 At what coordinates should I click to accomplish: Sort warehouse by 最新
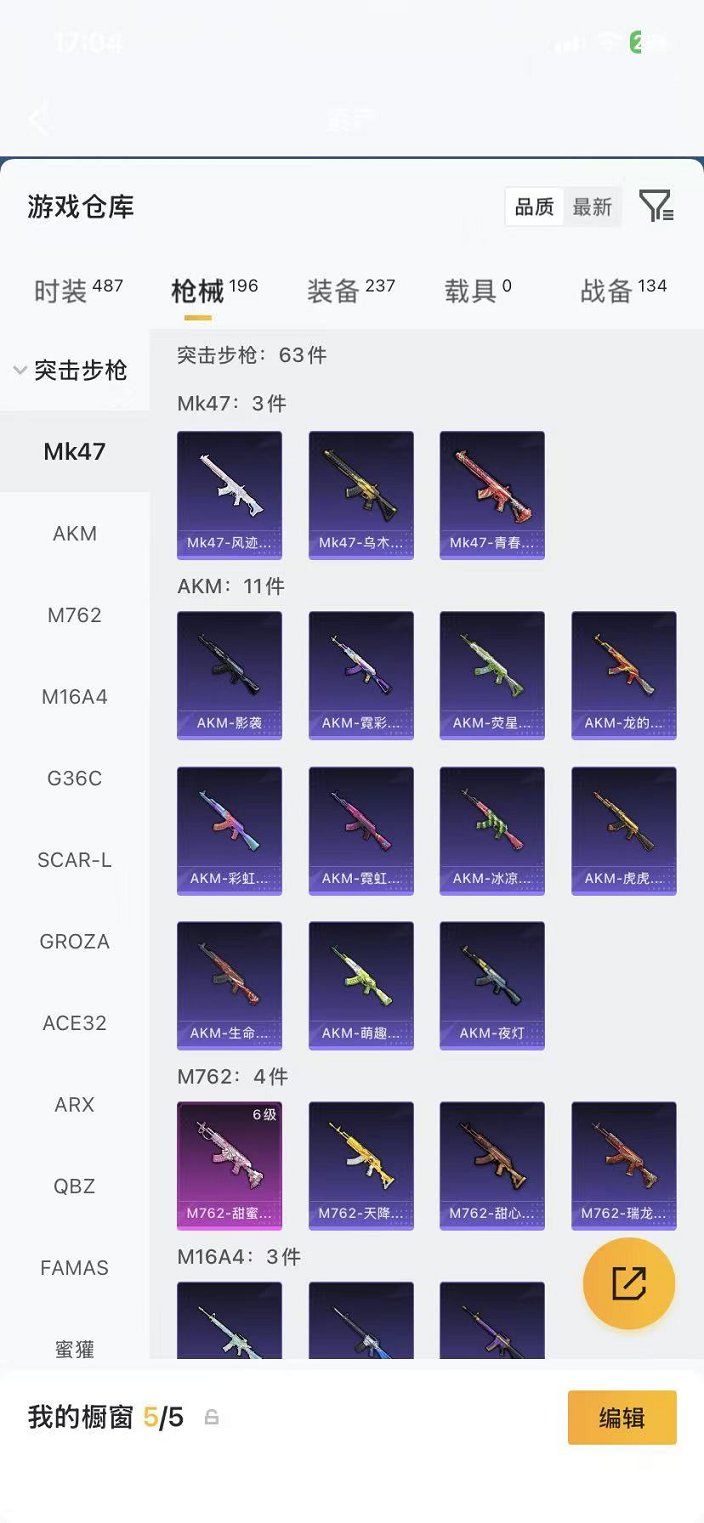(592, 207)
